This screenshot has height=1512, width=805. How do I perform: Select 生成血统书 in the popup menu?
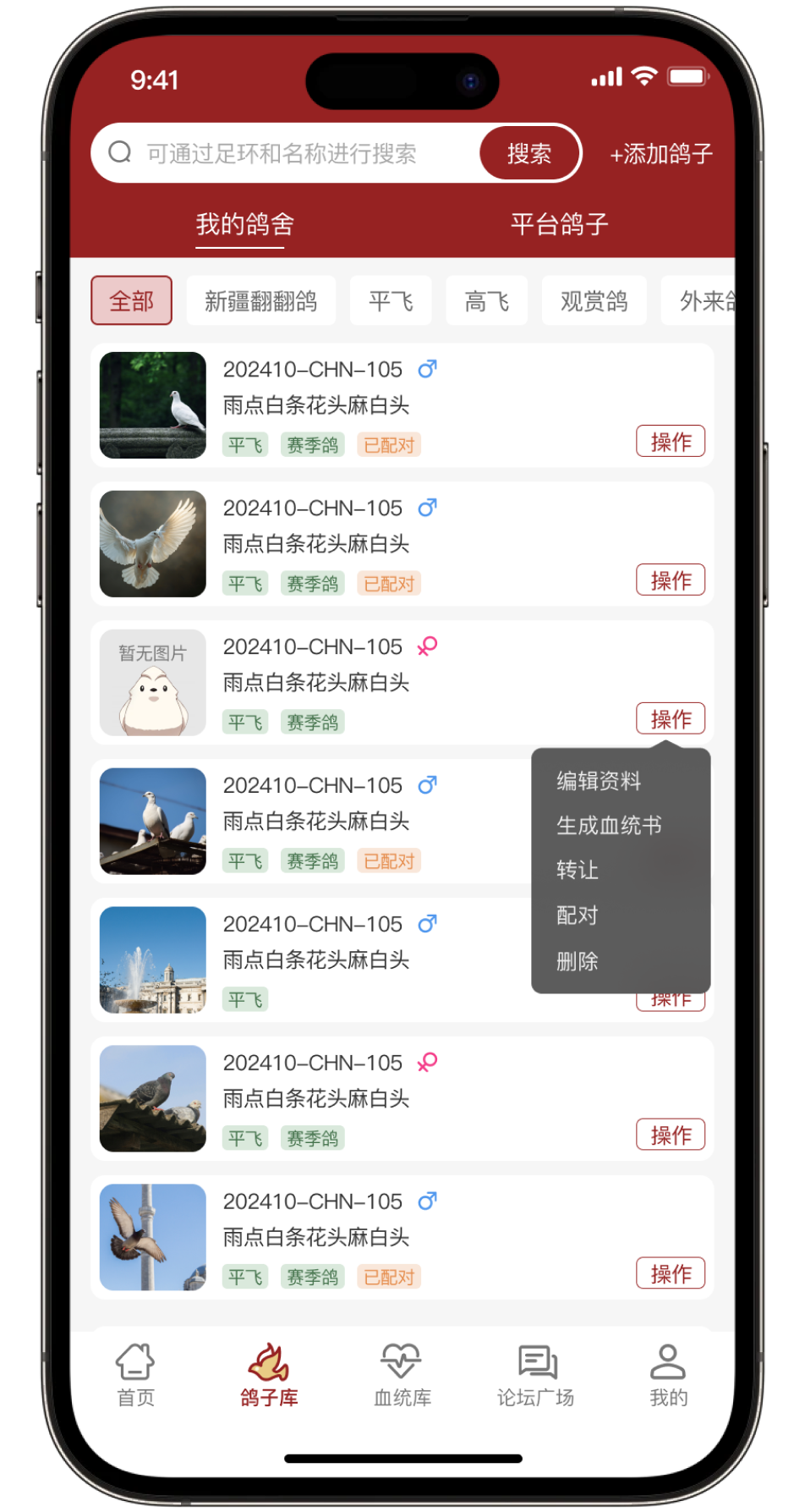coord(609,825)
